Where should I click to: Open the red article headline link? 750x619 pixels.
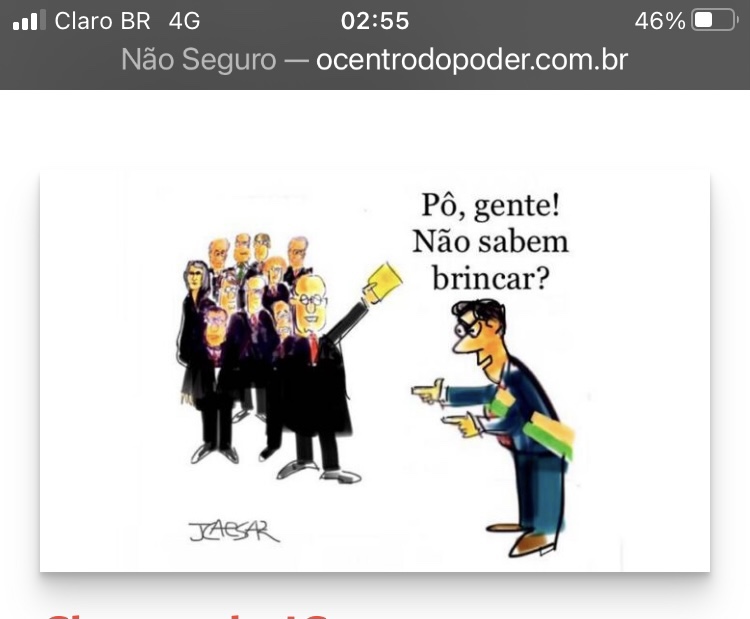(190, 612)
